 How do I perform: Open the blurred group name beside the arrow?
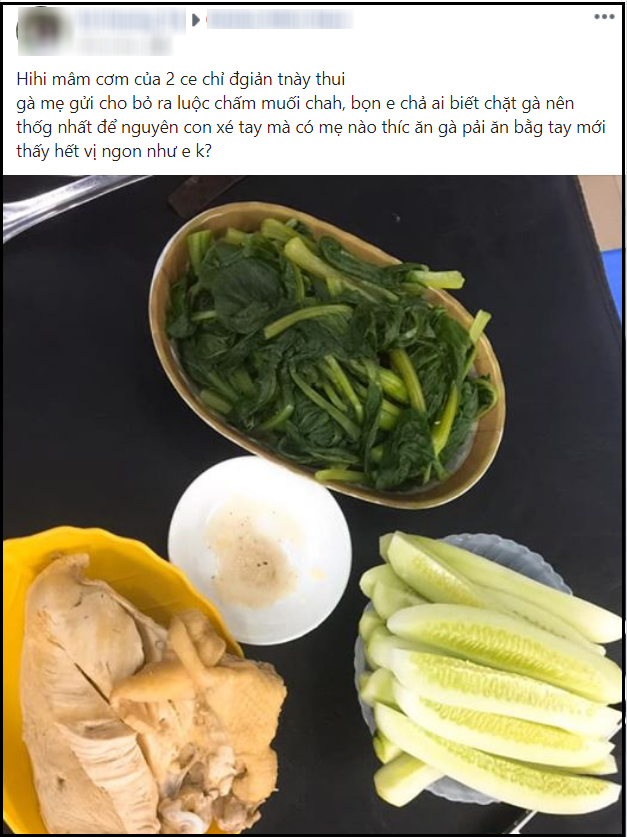pos(280,20)
